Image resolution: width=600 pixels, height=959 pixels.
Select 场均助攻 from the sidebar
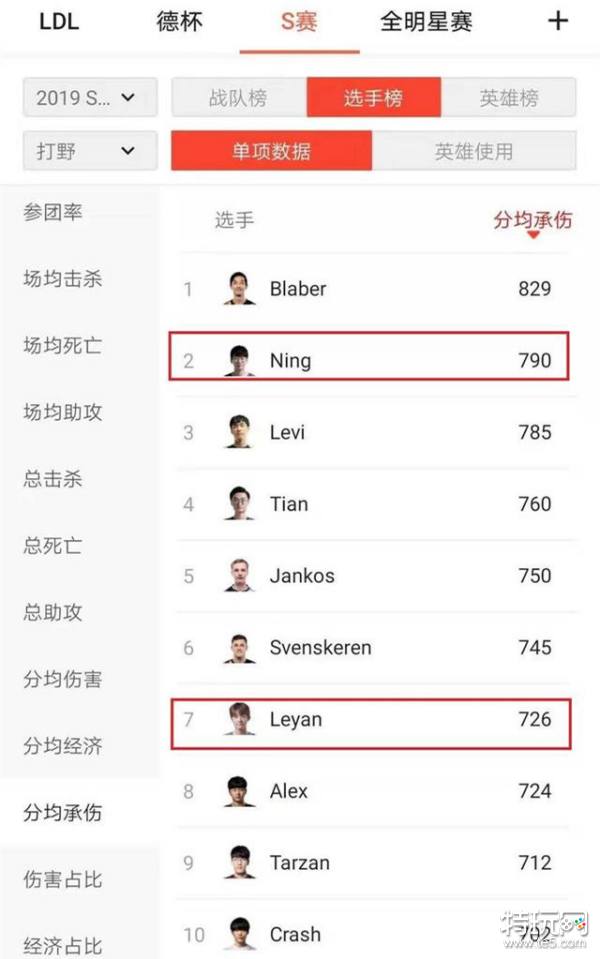click(x=63, y=412)
